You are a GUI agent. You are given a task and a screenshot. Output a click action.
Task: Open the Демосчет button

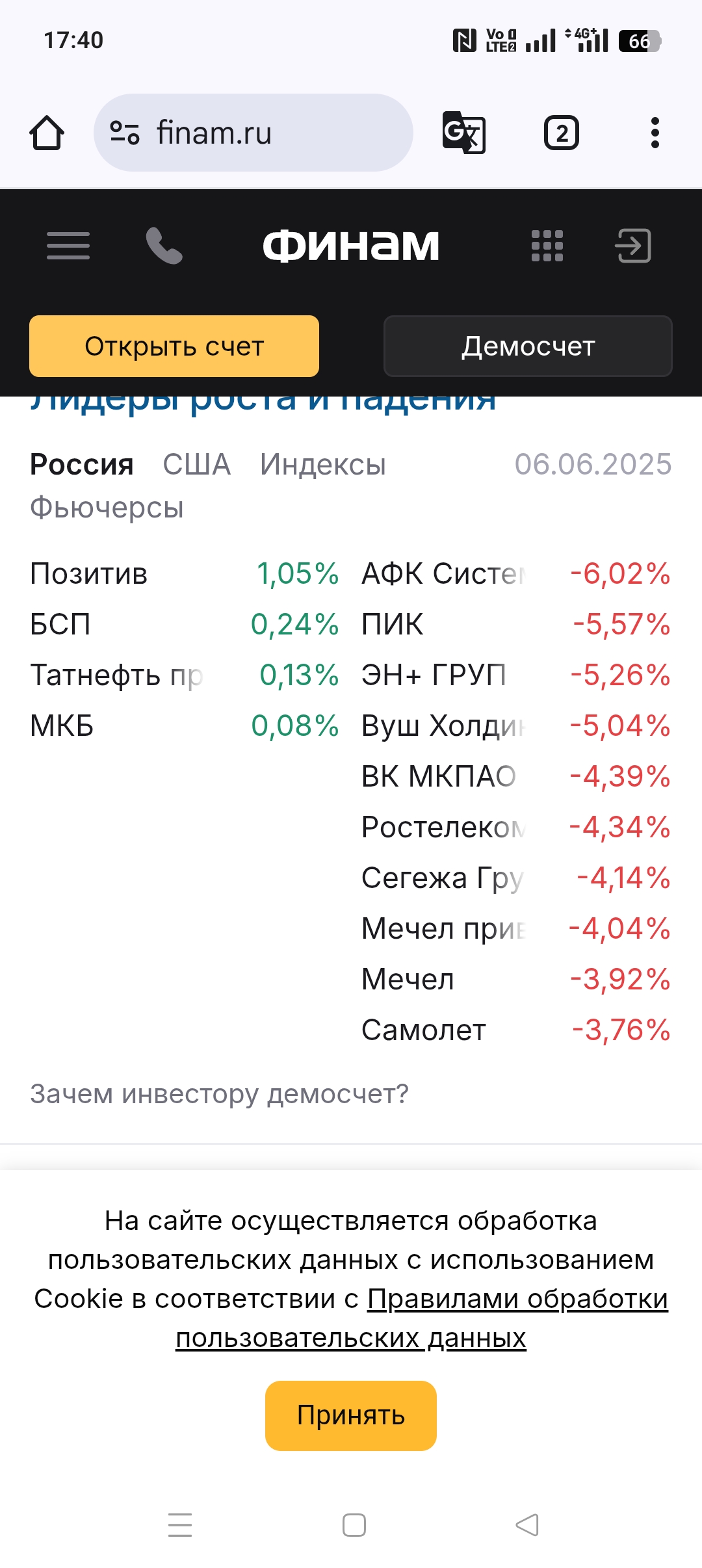(x=528, y=346)
